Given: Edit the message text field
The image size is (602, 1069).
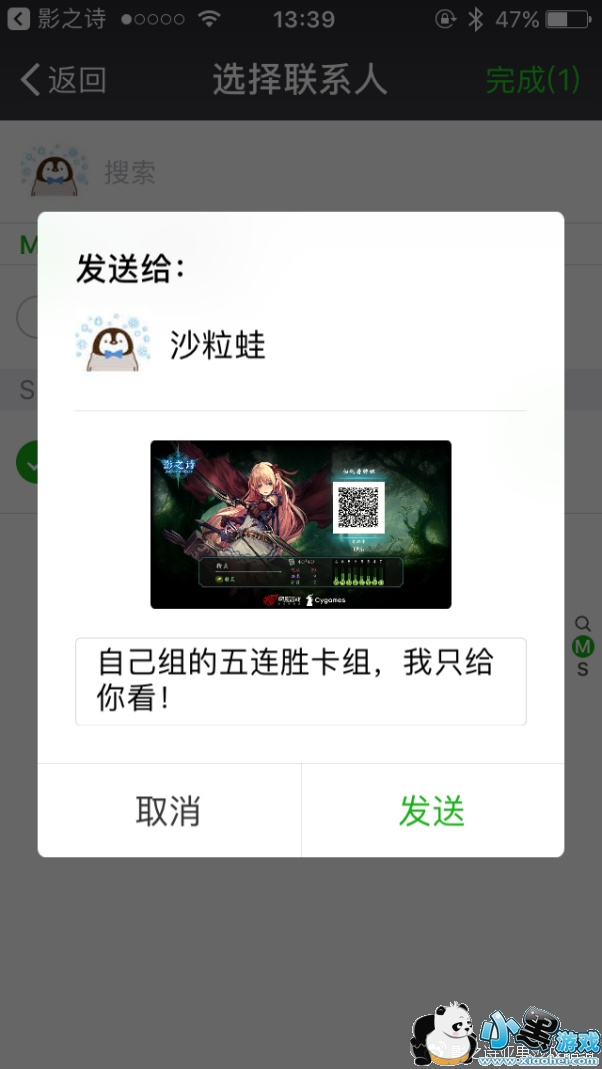Looking at the screenshot, I should [x=300, y=681].
